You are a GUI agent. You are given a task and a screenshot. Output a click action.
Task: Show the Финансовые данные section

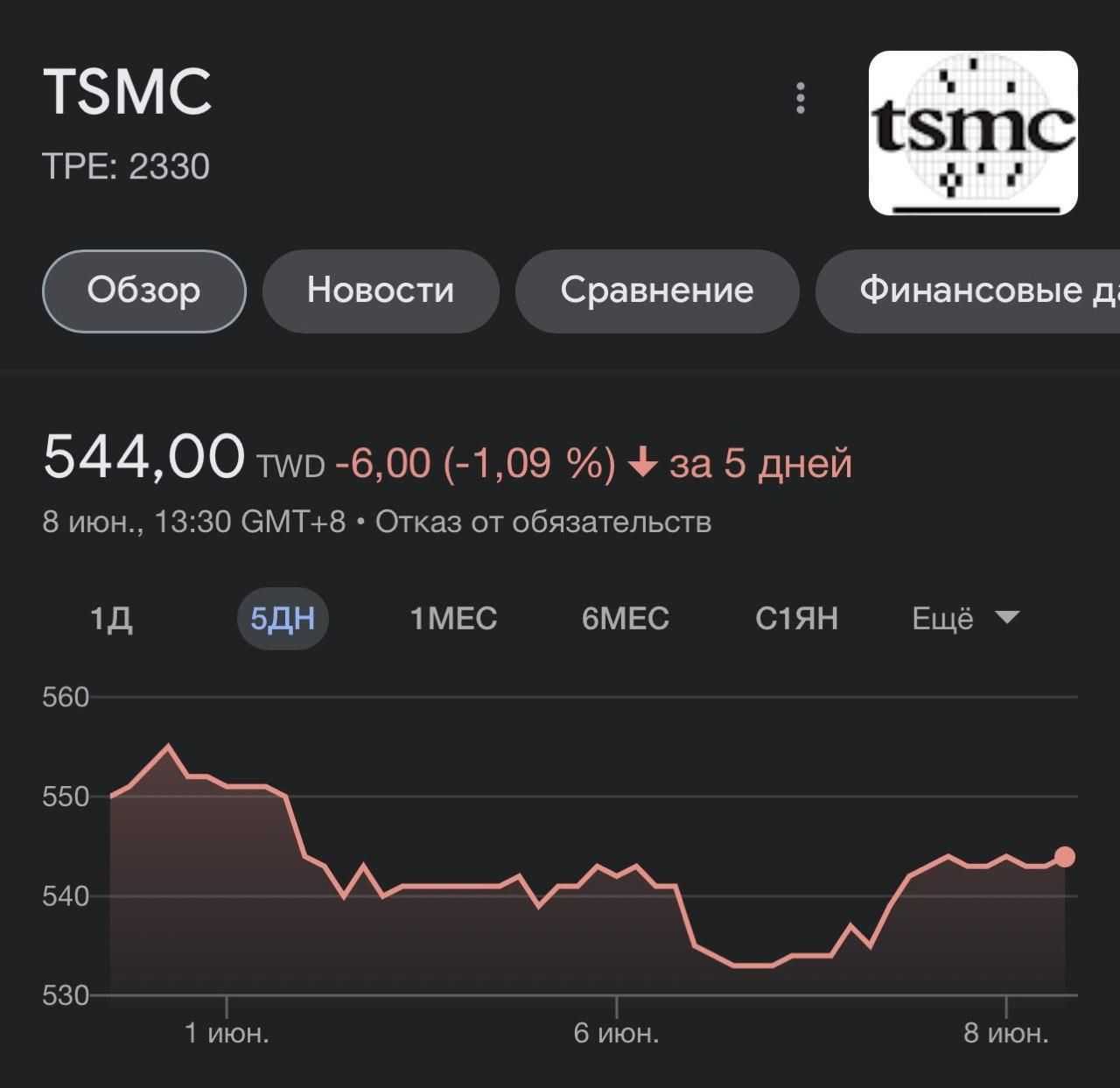pos(968,291)
